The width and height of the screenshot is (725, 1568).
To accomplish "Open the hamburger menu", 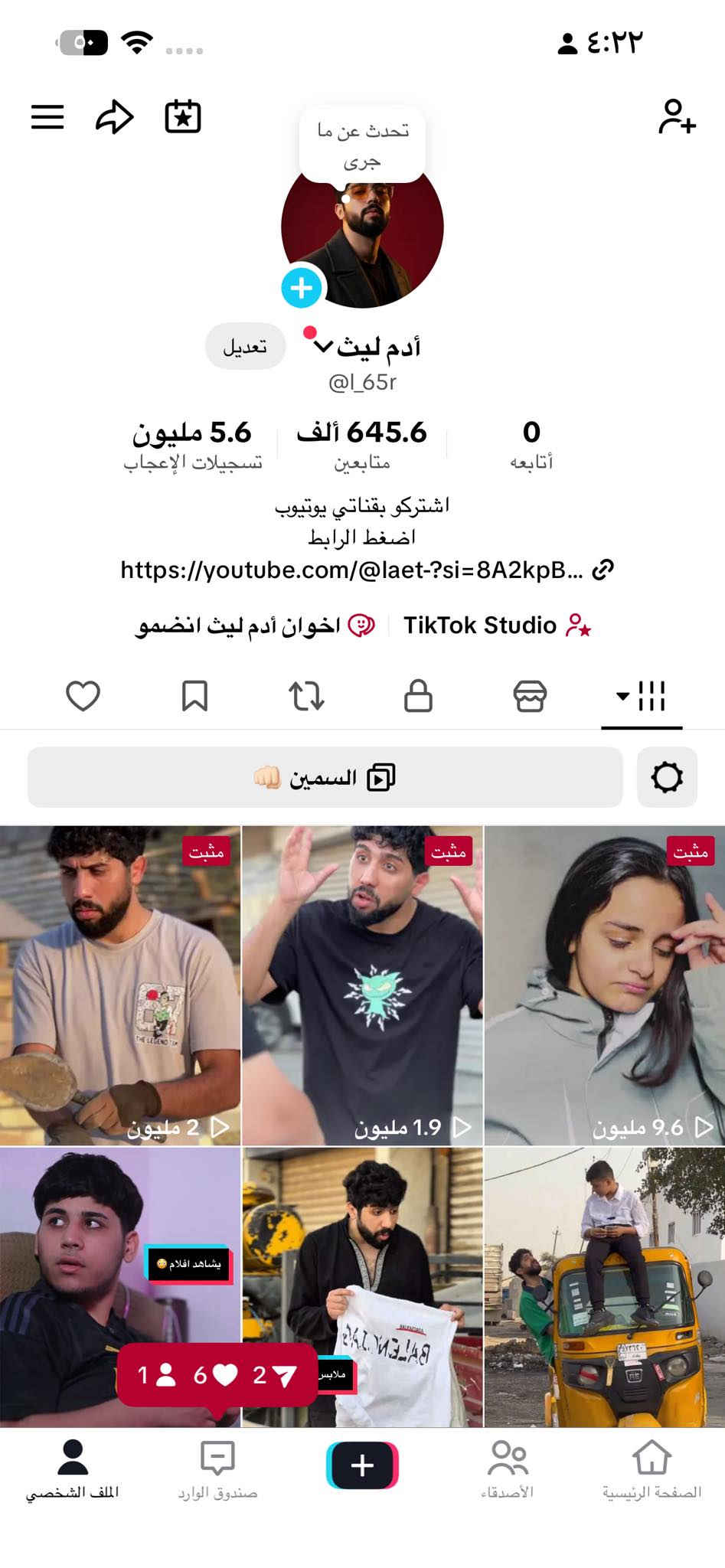I will pyautogui.click(x=47, y=117).
